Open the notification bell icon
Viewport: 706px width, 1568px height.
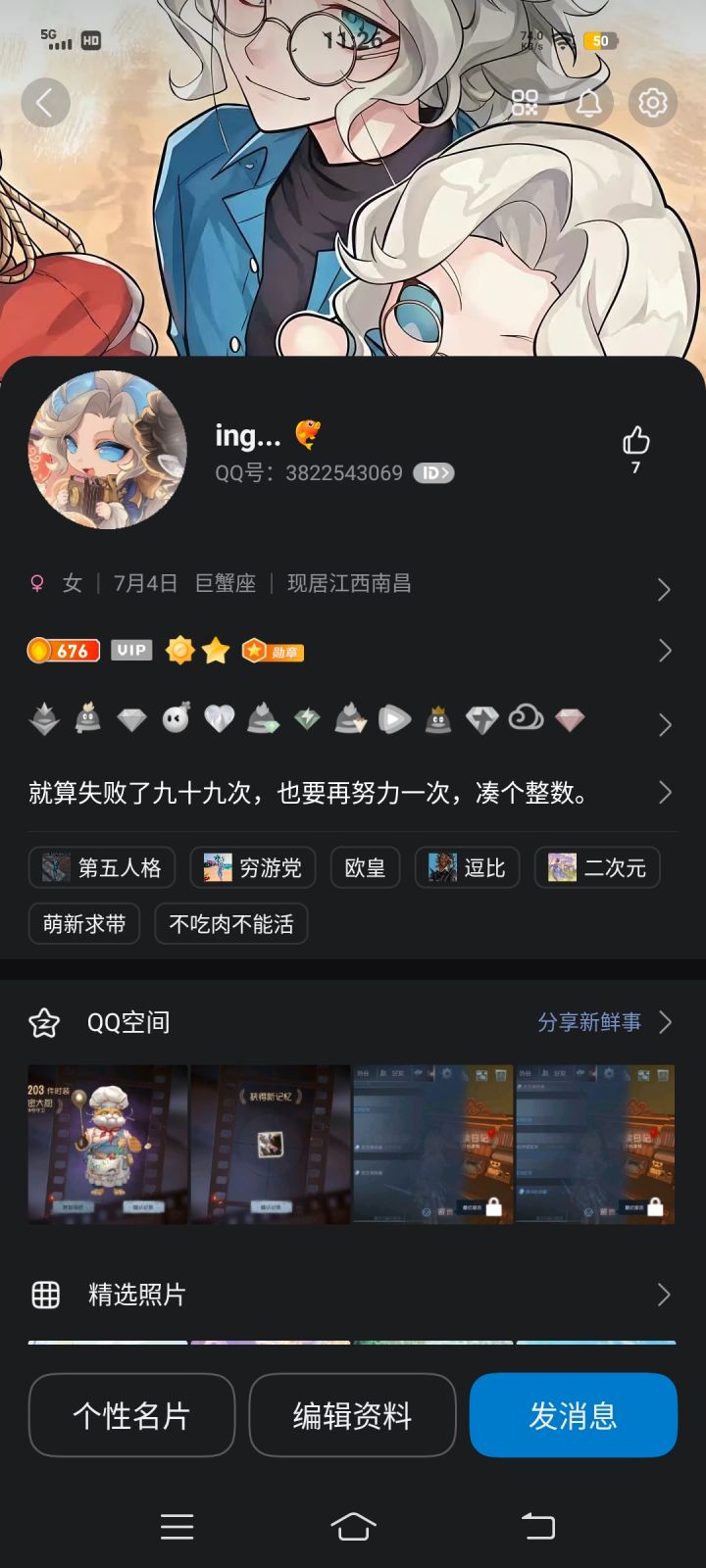(x=589, y=102)
